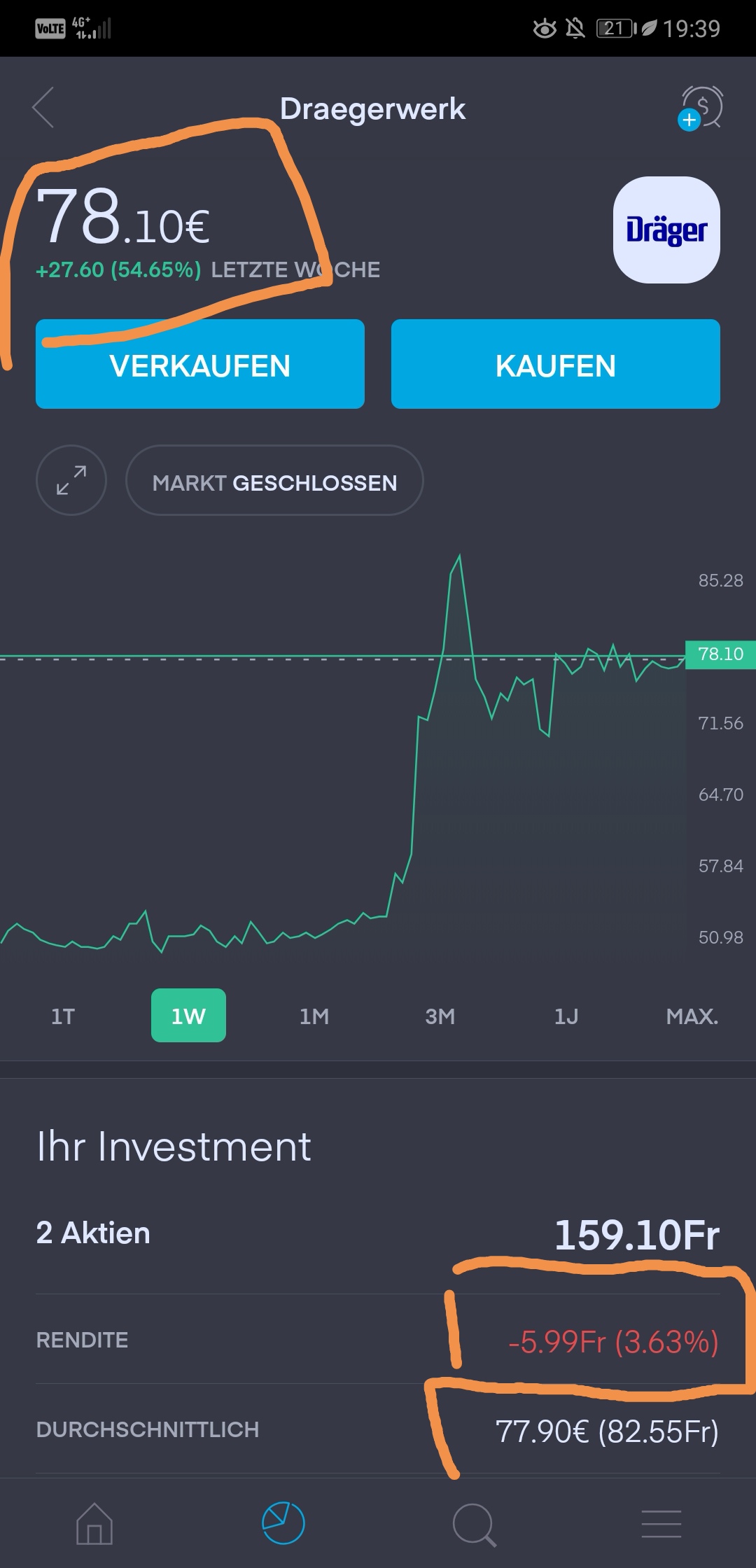The height and width of the screenshot is (1568, 756).
Task: Go back using the arrow
Action: coord(43,108)
